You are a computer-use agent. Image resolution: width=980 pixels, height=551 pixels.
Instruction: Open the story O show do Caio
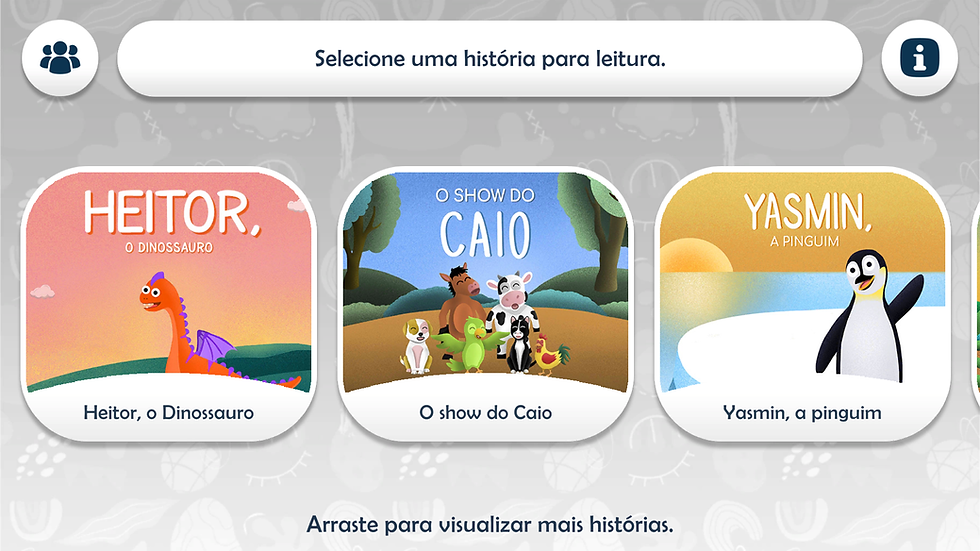point(485,305)
